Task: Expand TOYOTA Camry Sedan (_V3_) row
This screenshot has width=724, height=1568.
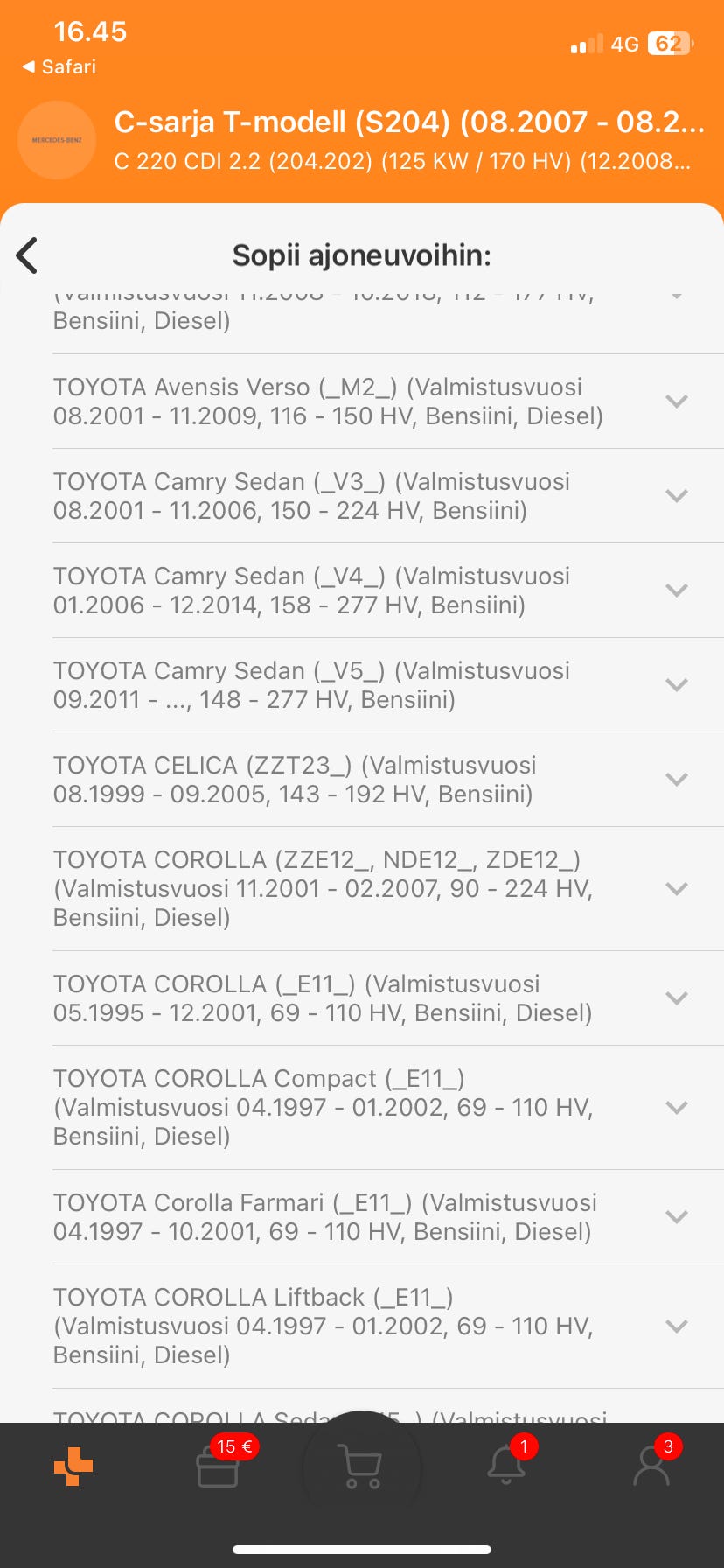Action: pos(676,496)
